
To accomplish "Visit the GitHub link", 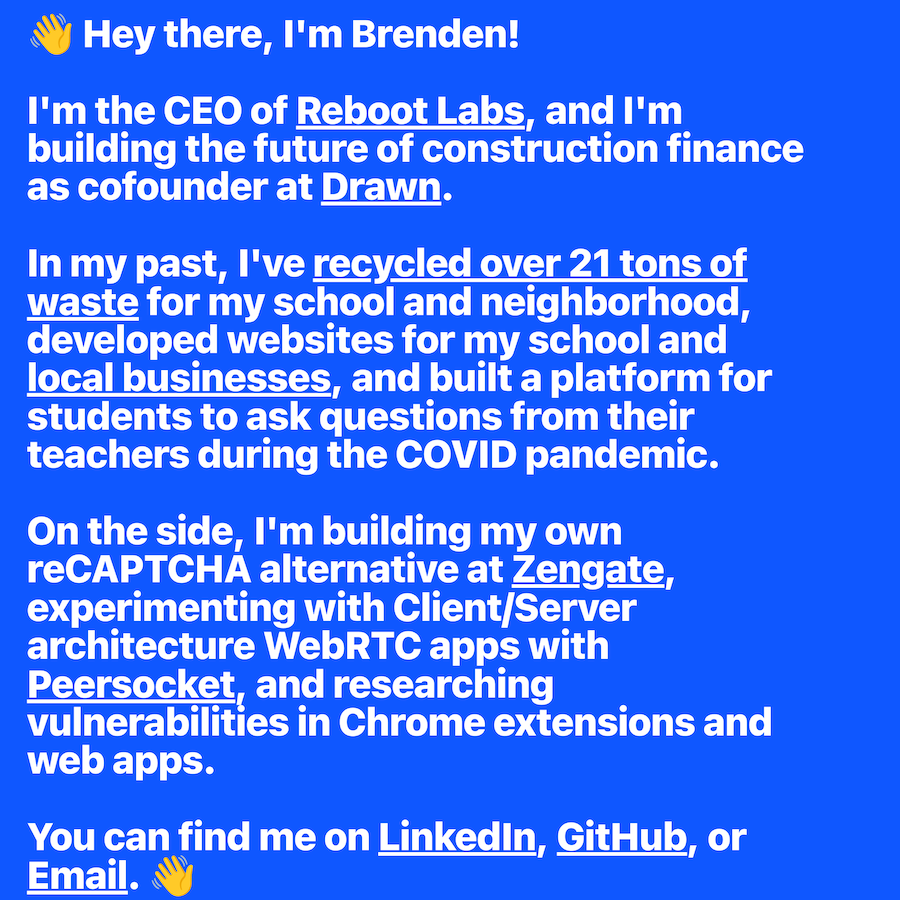I will [622, 838].
